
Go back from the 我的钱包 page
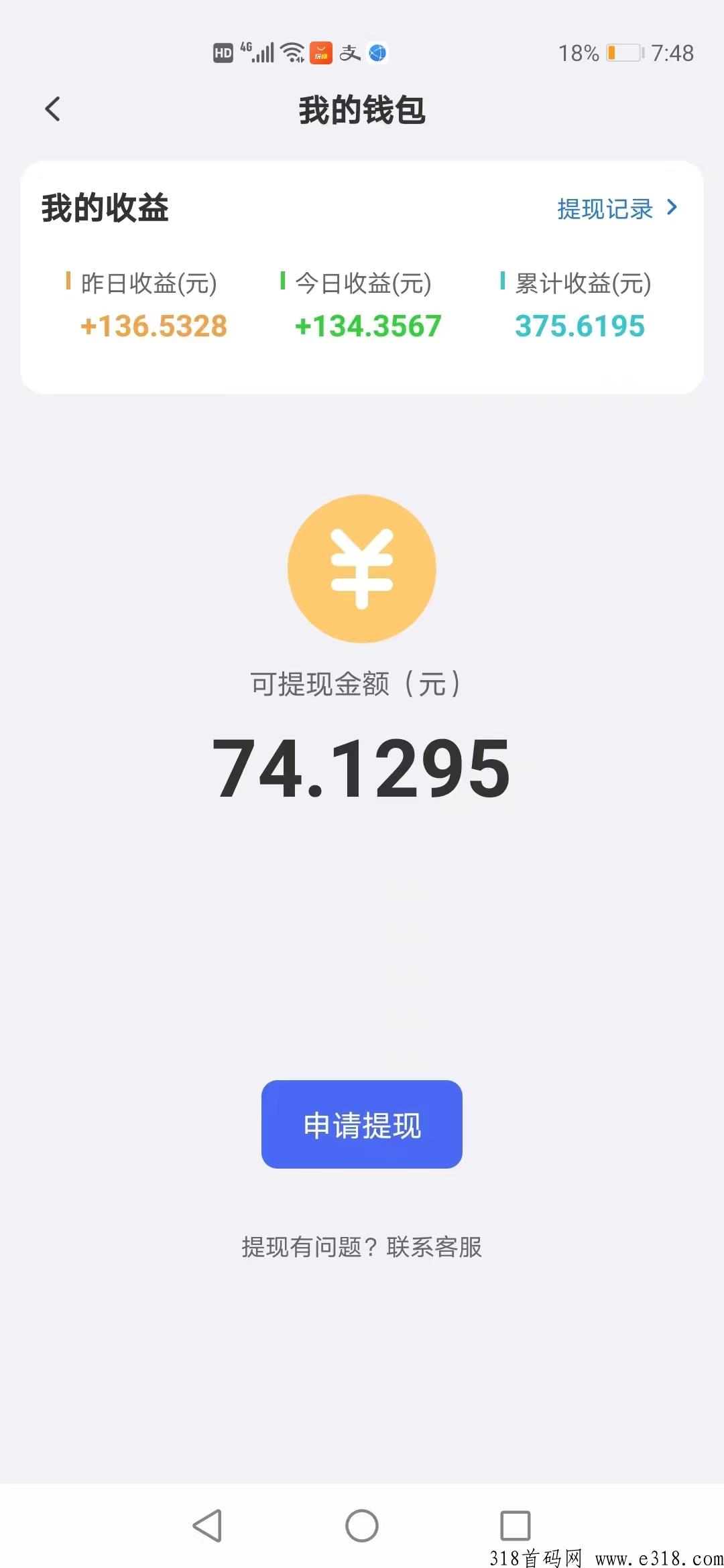point(52,109)
